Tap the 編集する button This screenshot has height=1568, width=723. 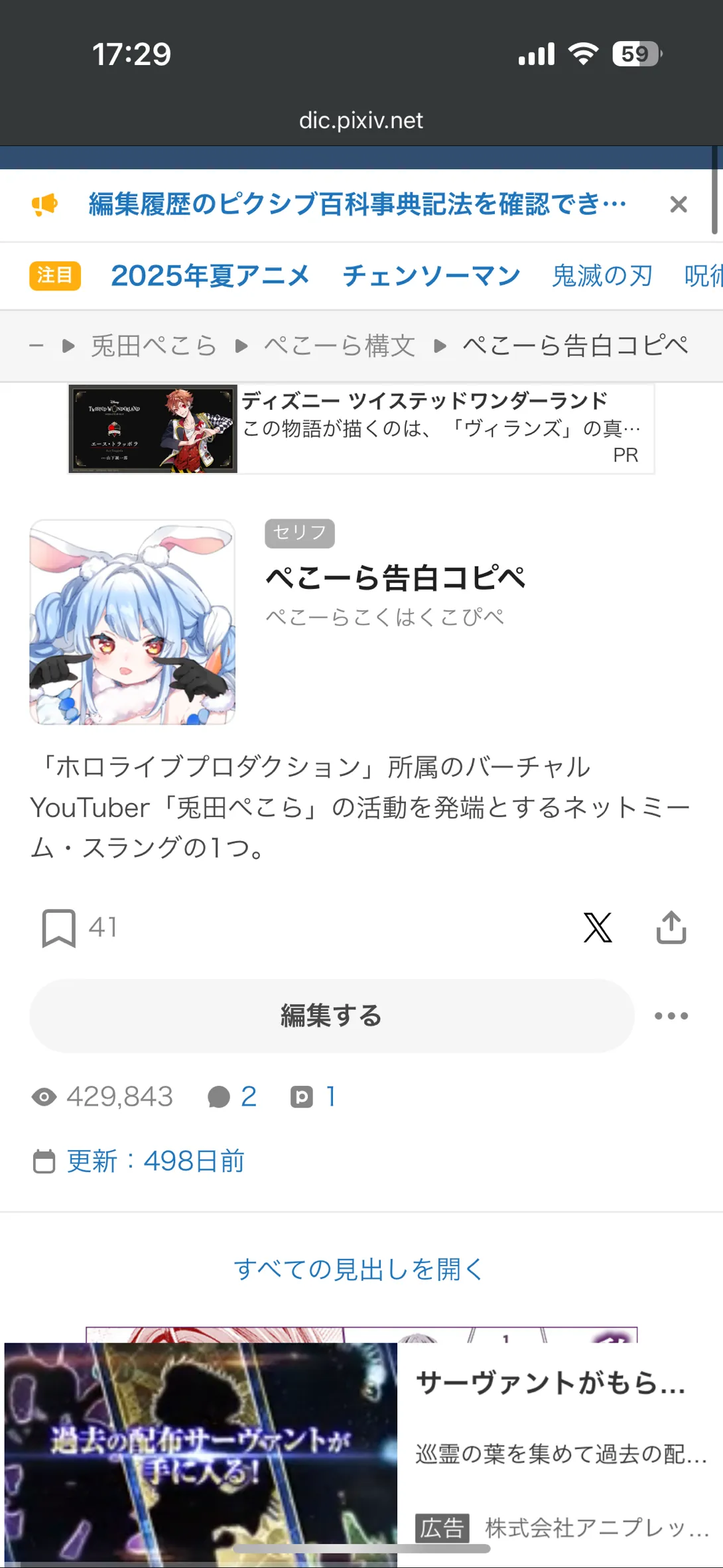click(331, 1015)
